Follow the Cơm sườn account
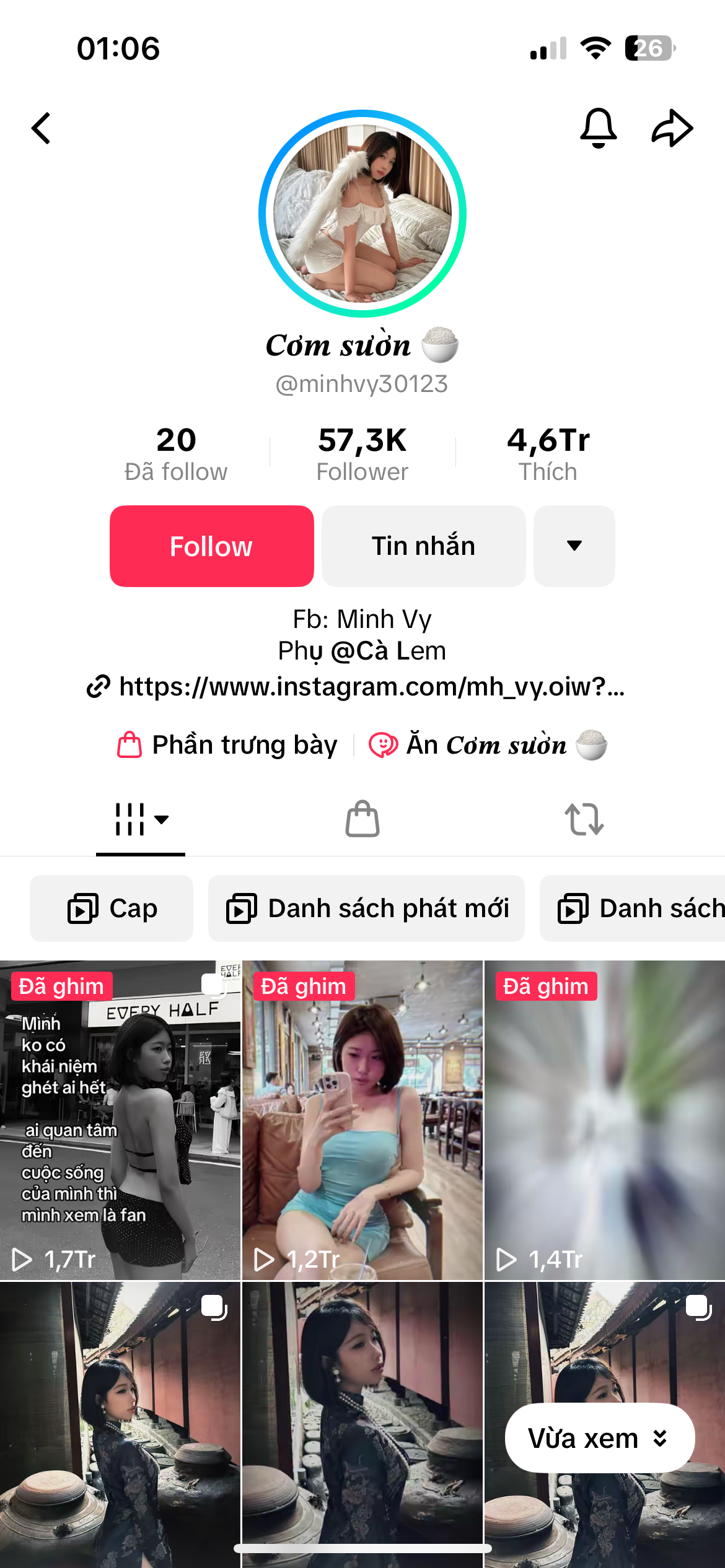 coord(211,546)
